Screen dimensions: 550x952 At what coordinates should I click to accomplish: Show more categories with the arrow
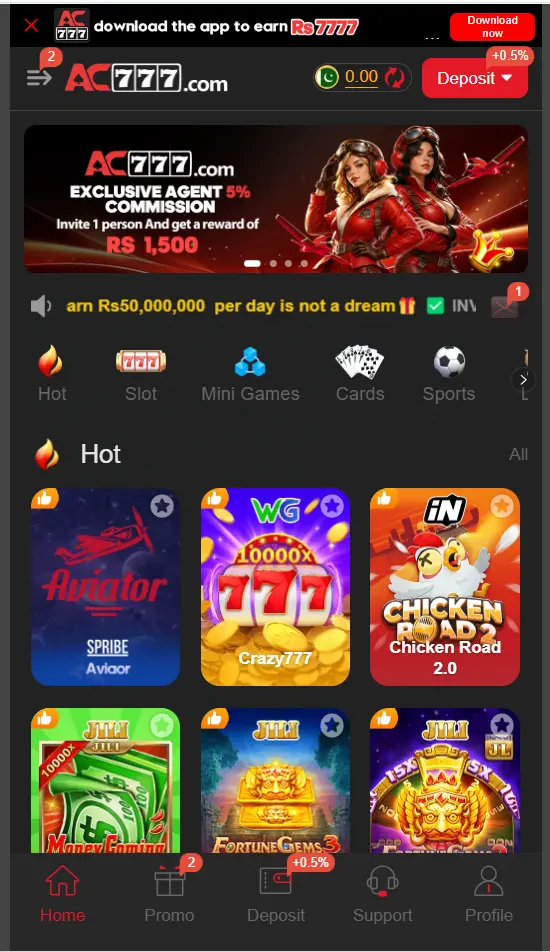tap(523, 380)
